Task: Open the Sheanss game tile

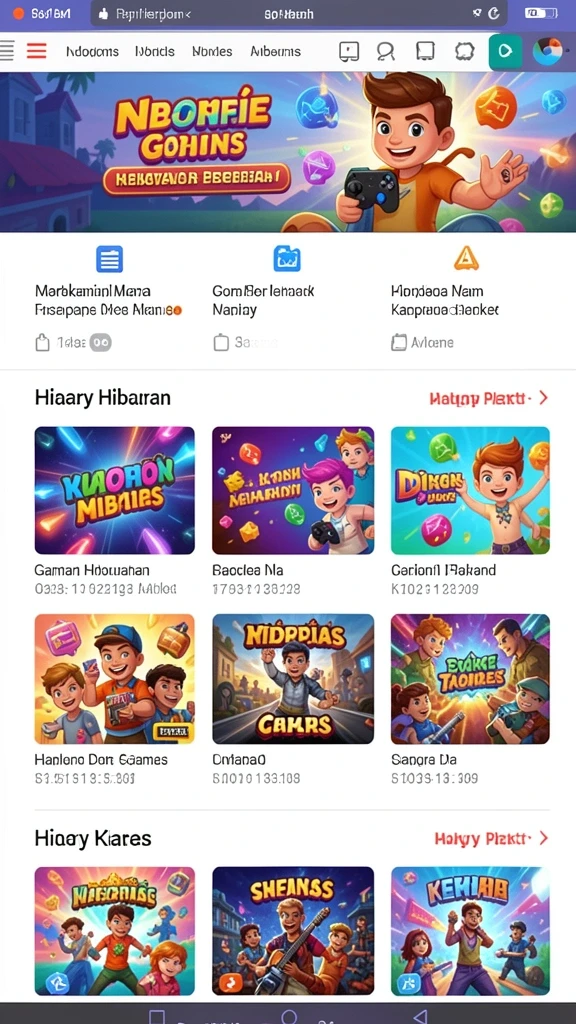Action: 293,931
